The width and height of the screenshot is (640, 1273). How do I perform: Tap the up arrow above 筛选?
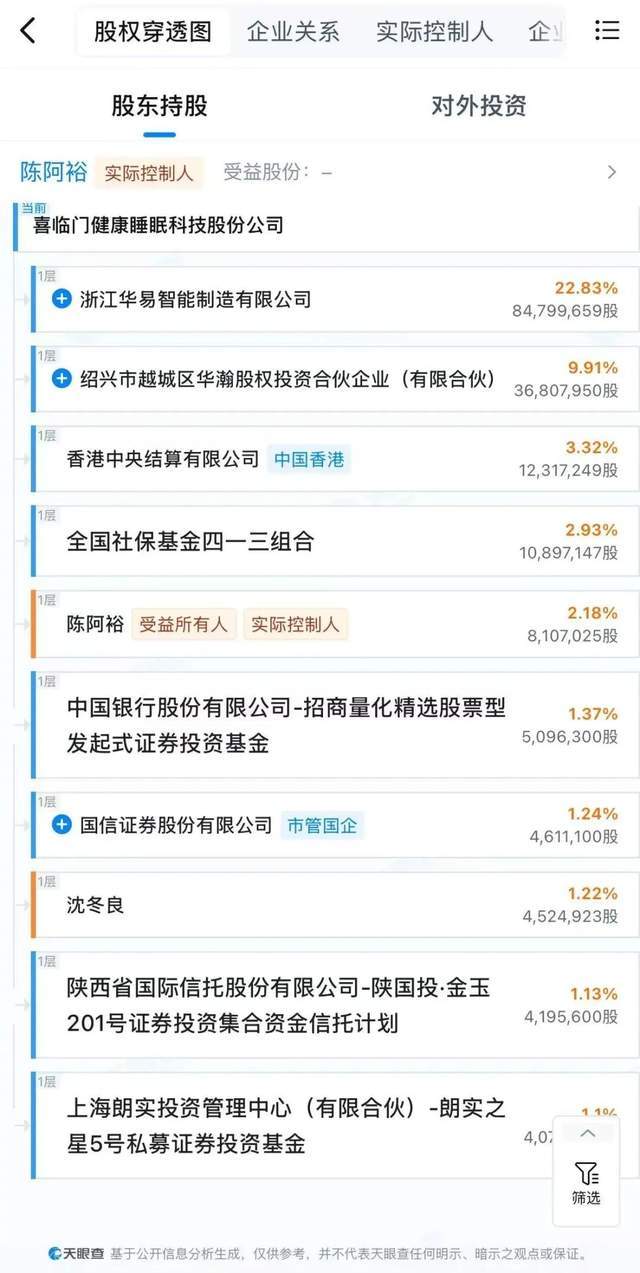tap(587, 1133)
